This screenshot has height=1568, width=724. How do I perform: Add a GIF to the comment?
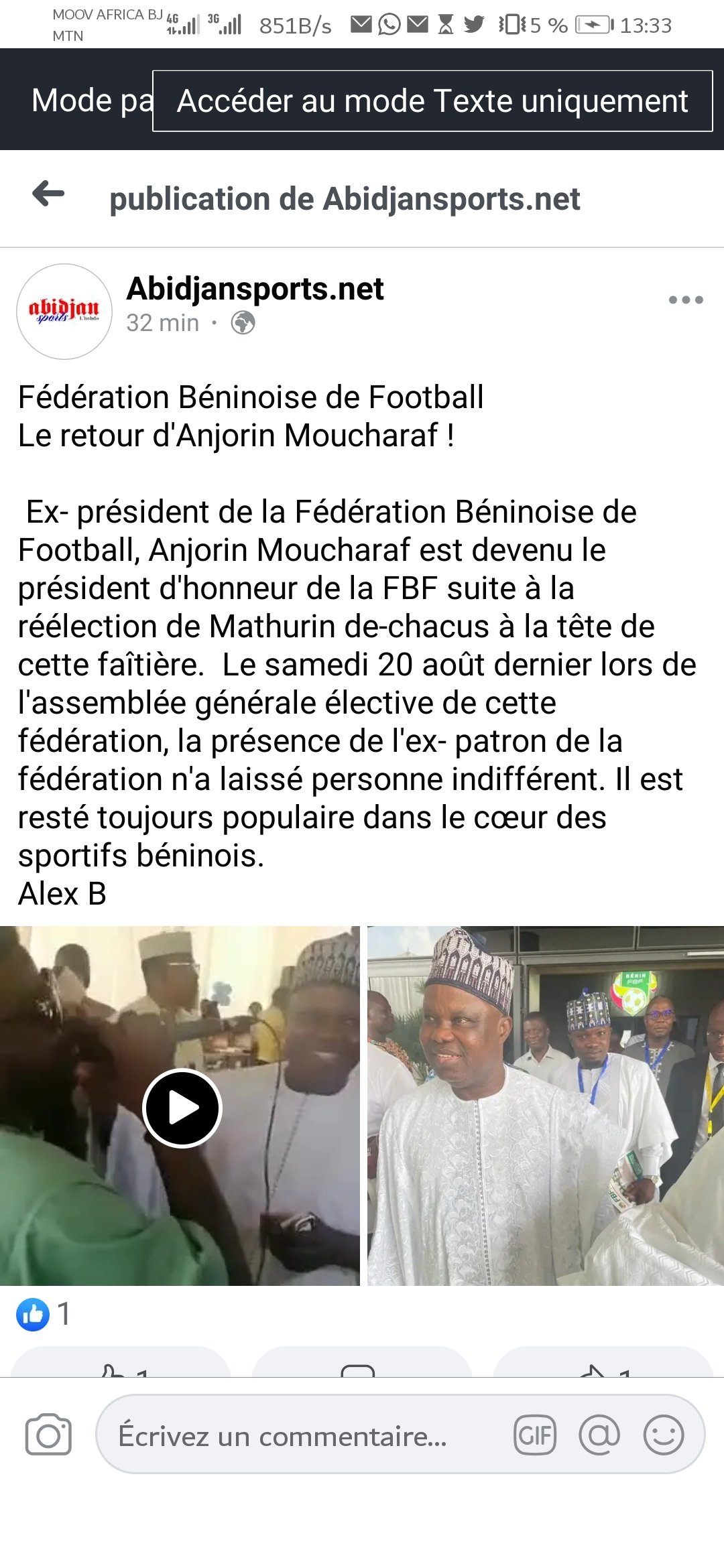pyautogui.click(x=535, y=1435)
